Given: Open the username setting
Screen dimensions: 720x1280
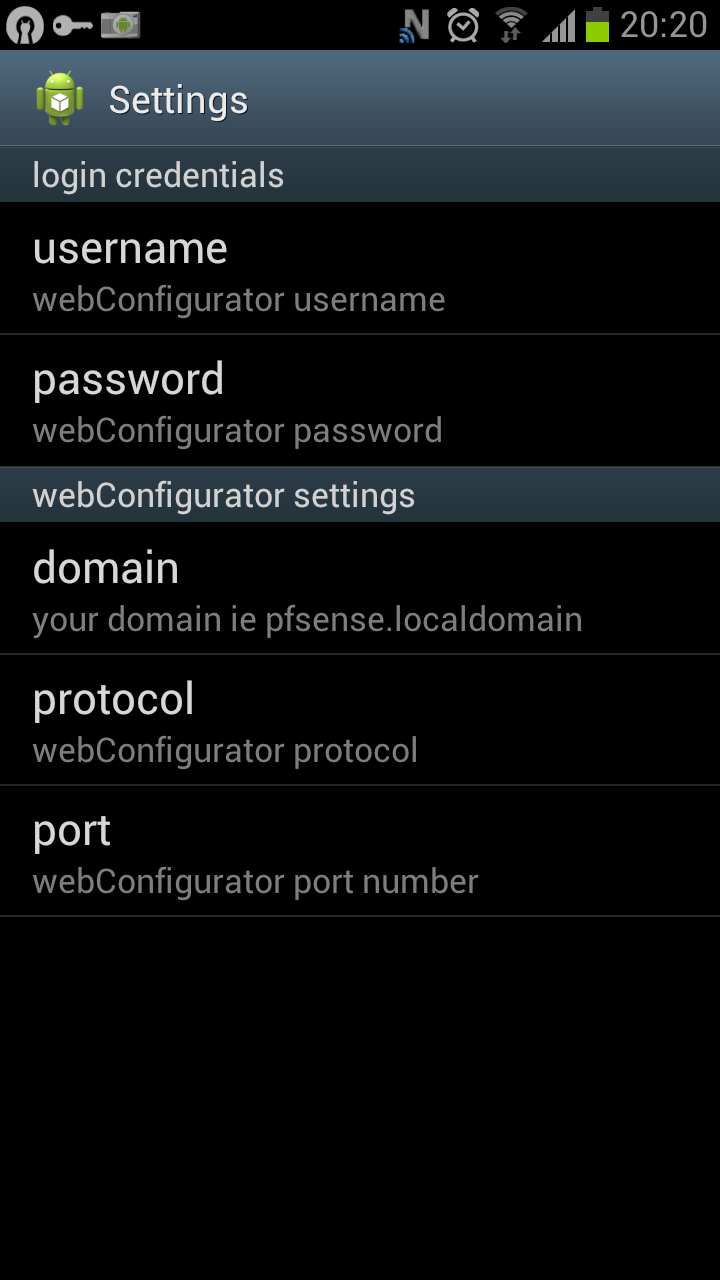Looking at the screenshot, I should [x=360, y=268].
